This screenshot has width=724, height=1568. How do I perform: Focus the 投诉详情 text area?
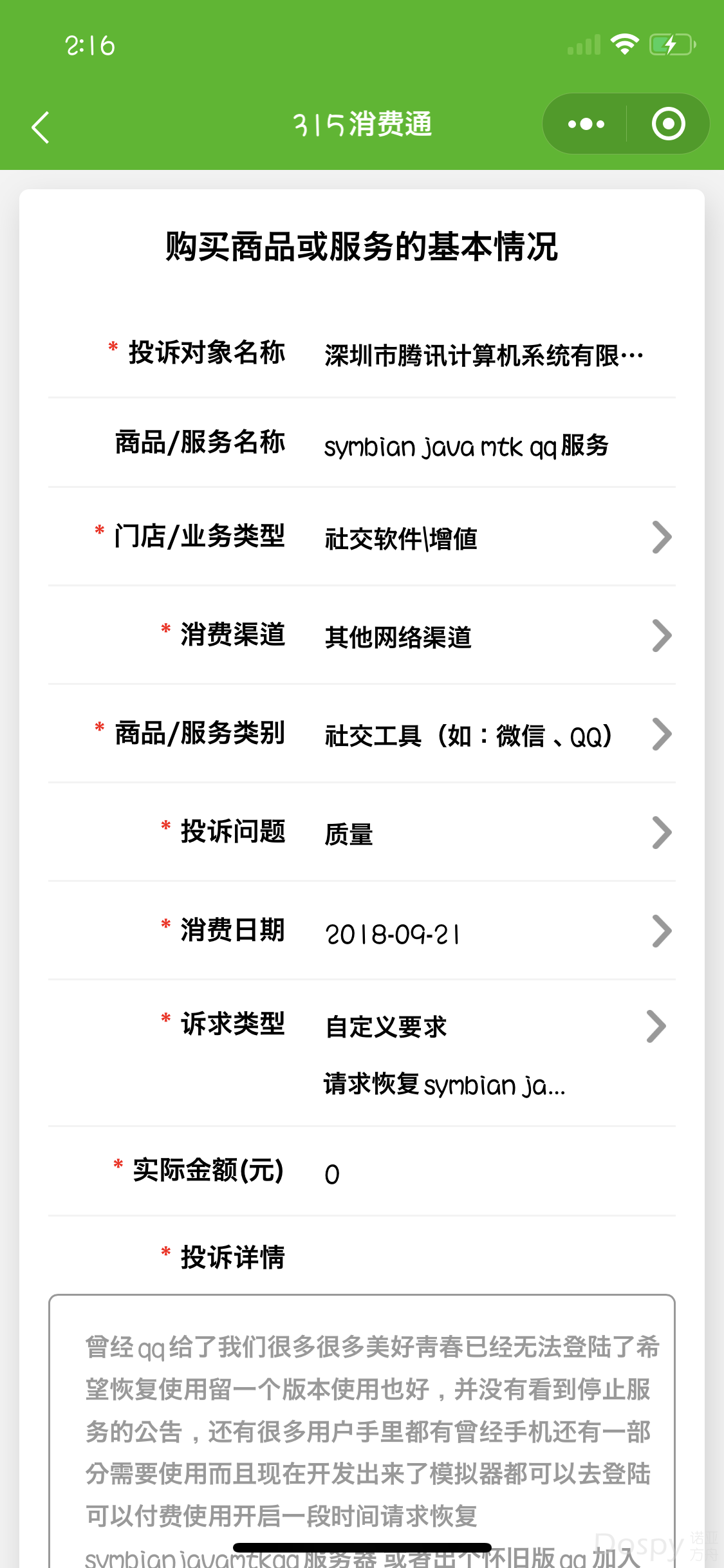(x=362, y=1429)
